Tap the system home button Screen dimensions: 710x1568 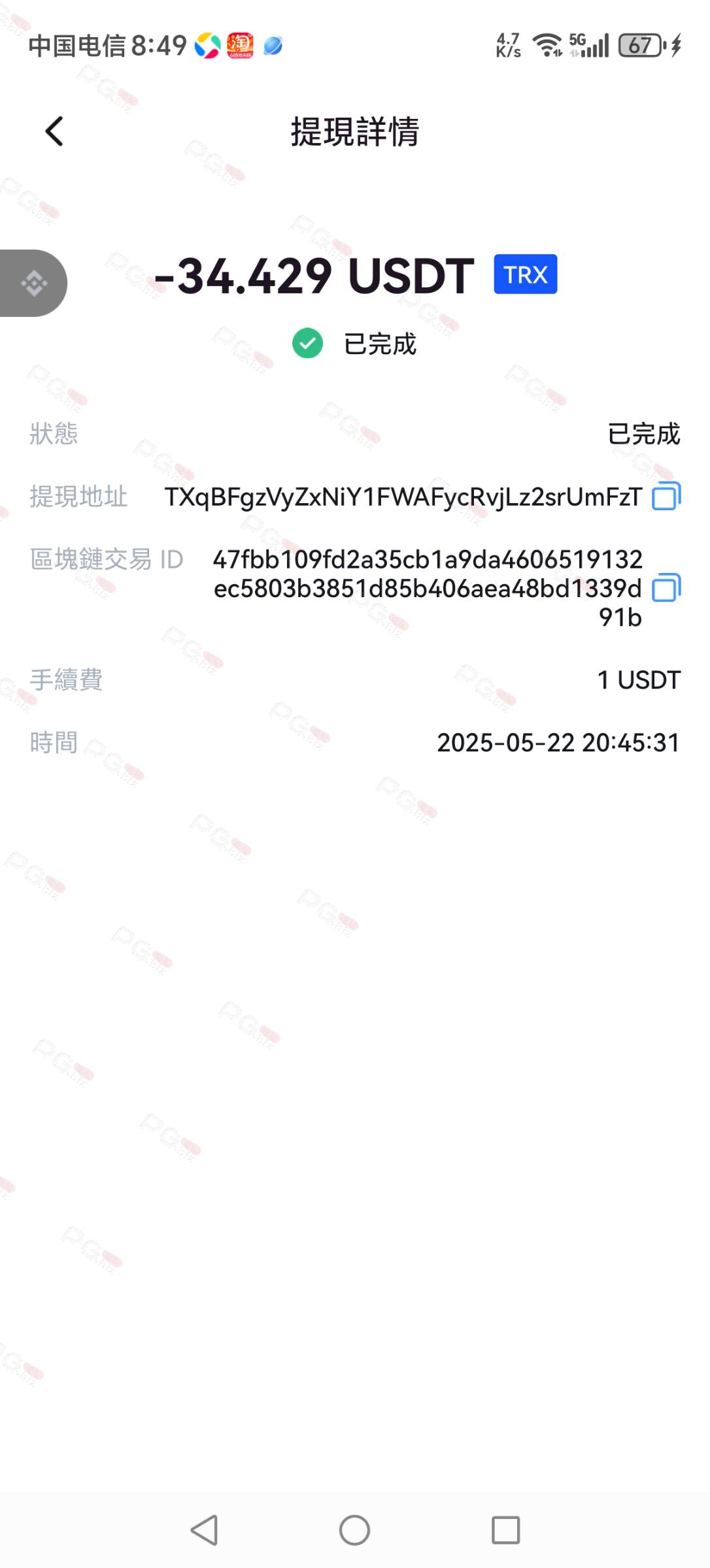click(354, 1530)
